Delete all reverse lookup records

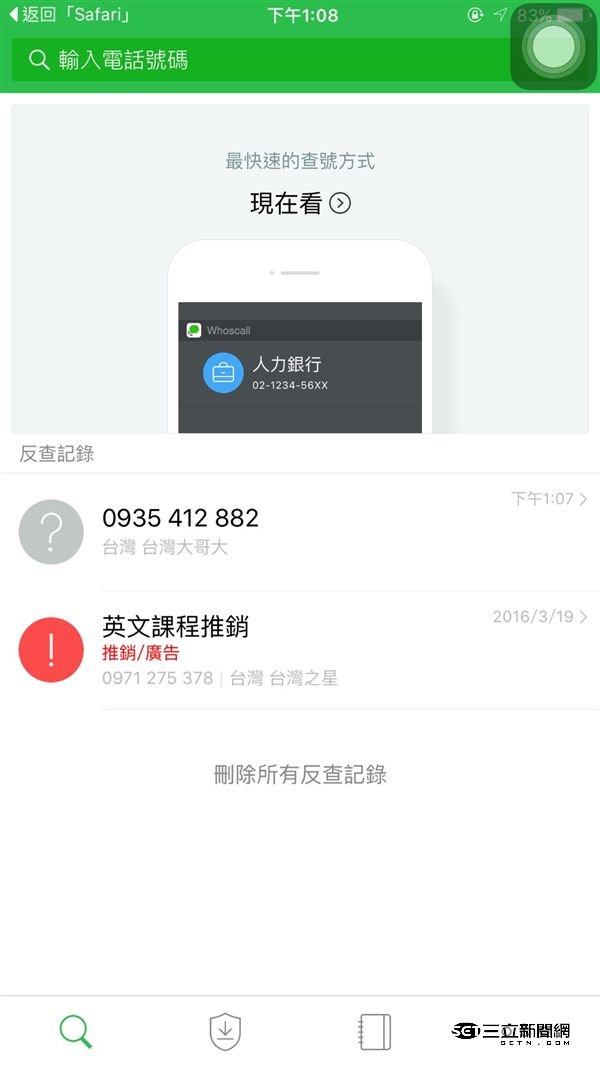[300, 774]
